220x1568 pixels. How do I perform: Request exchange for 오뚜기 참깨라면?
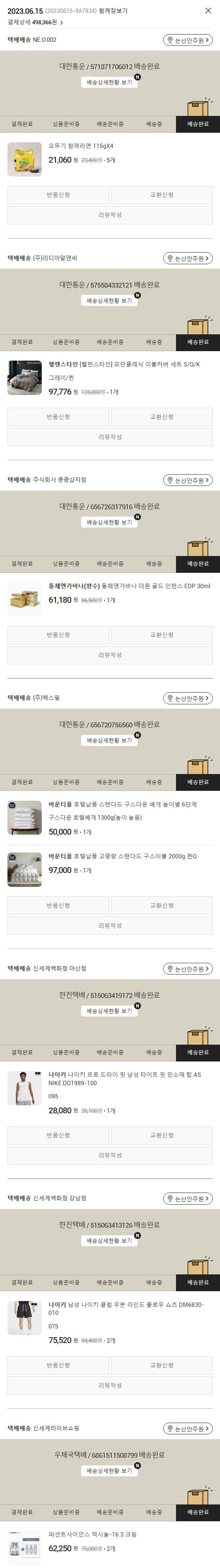pos(162,195)
